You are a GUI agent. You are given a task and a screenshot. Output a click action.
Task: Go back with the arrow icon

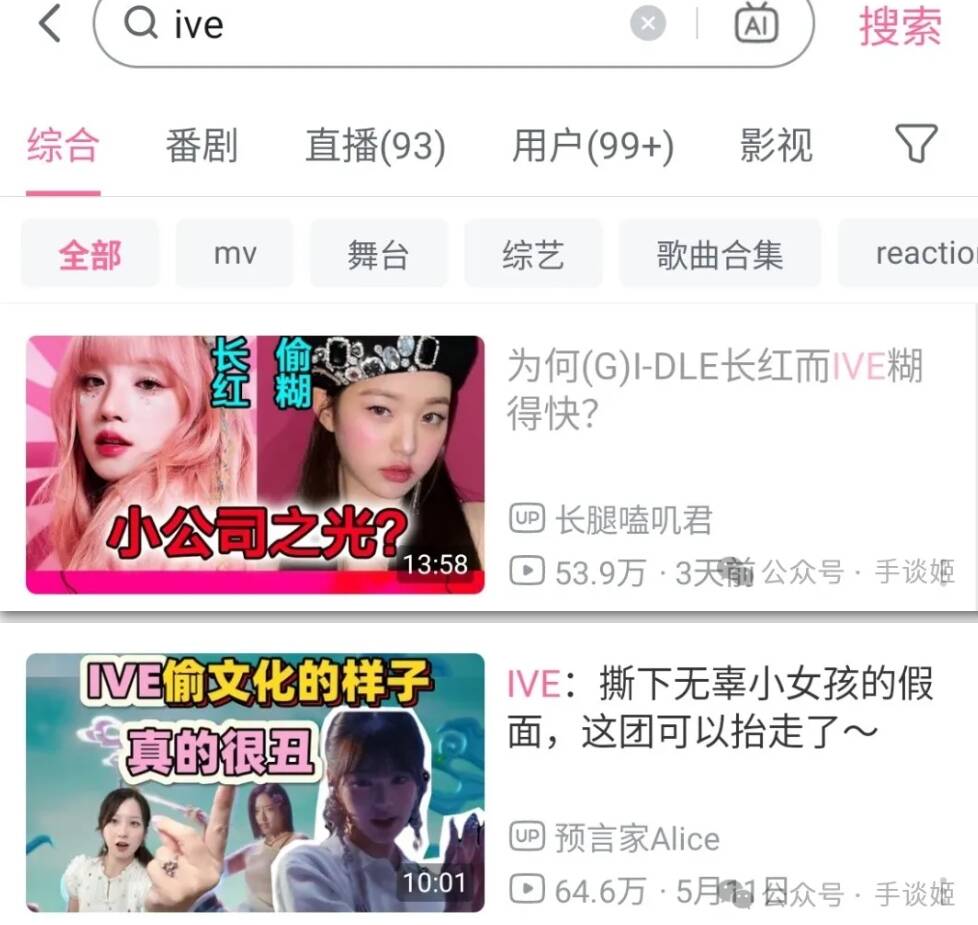[x=49, y=23]
